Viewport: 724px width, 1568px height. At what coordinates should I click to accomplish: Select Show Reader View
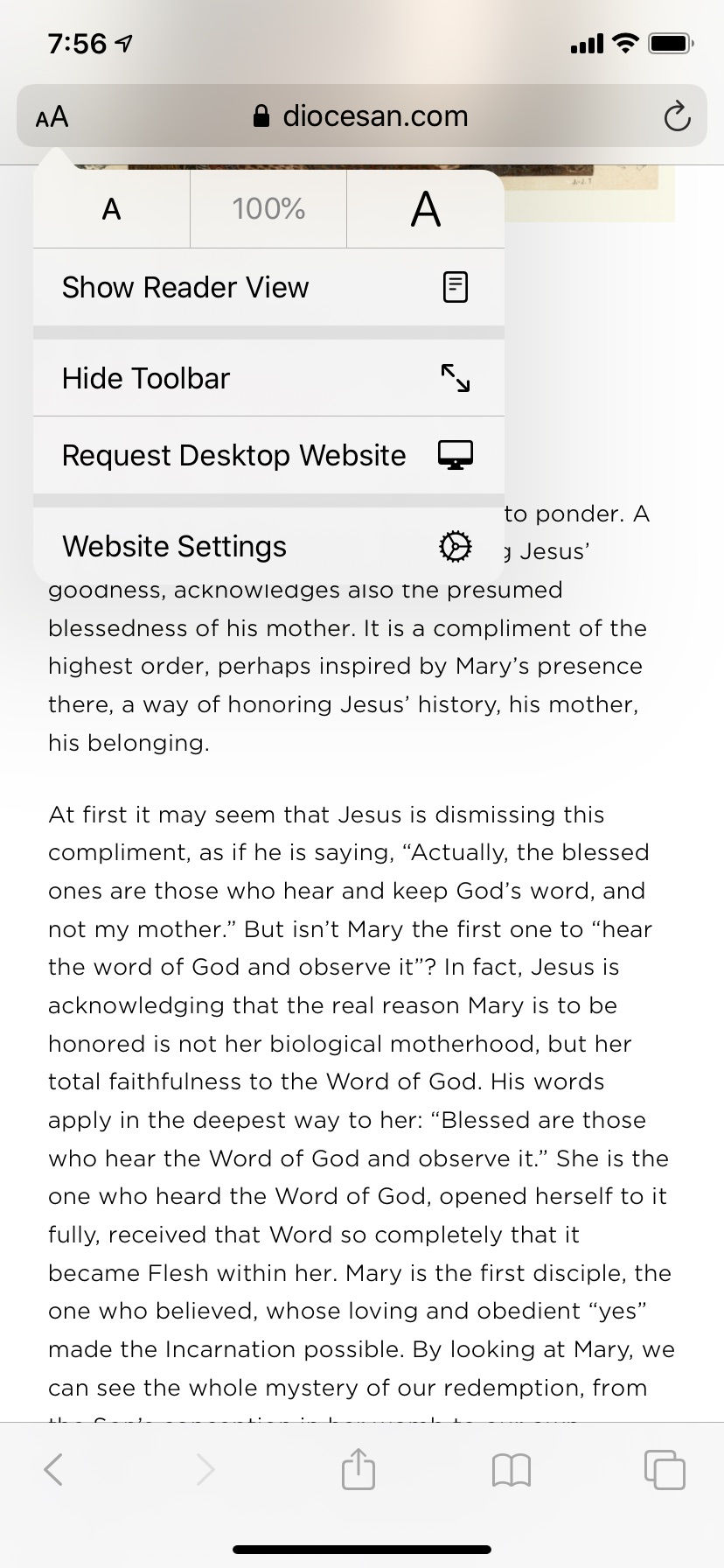[x=268, y=287]
